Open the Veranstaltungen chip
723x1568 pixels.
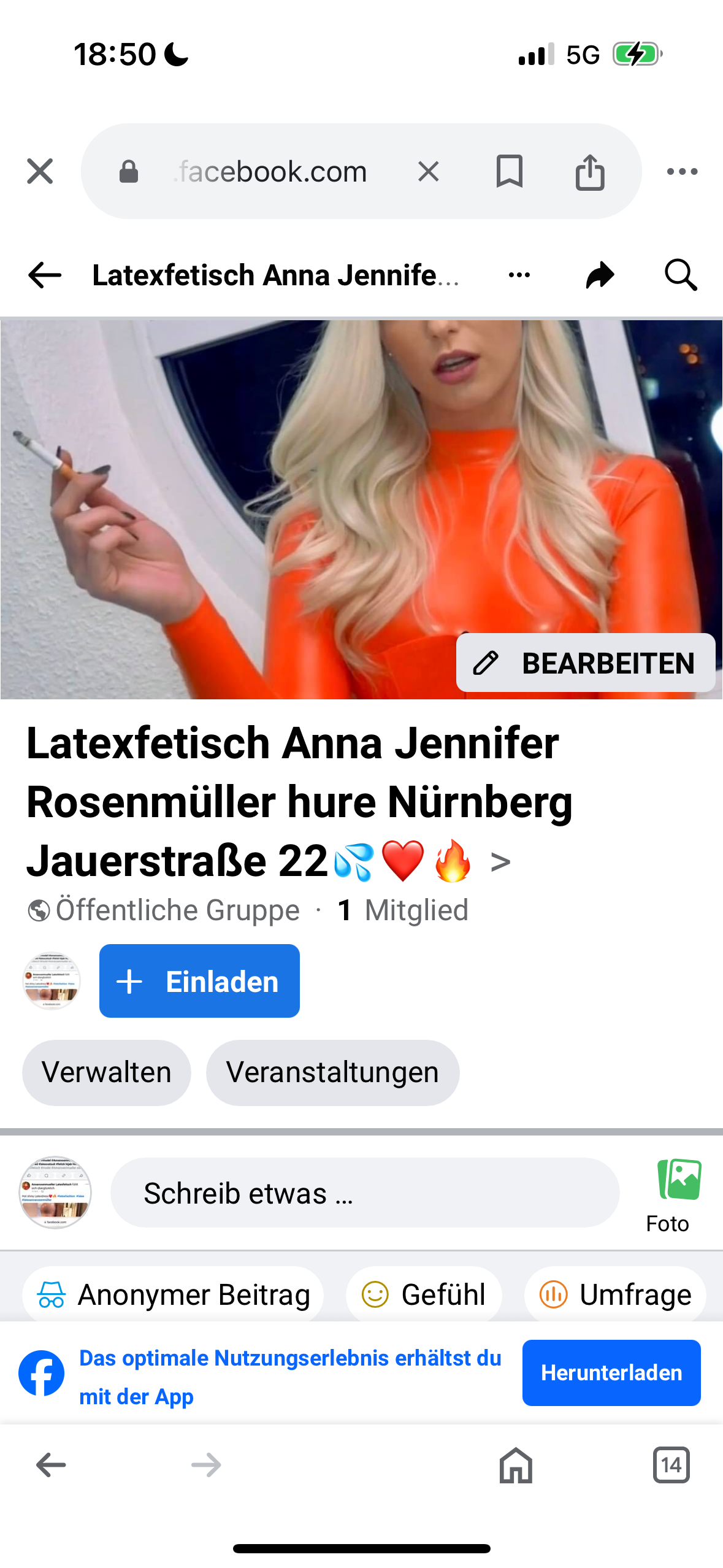[x=332, y=1072]
